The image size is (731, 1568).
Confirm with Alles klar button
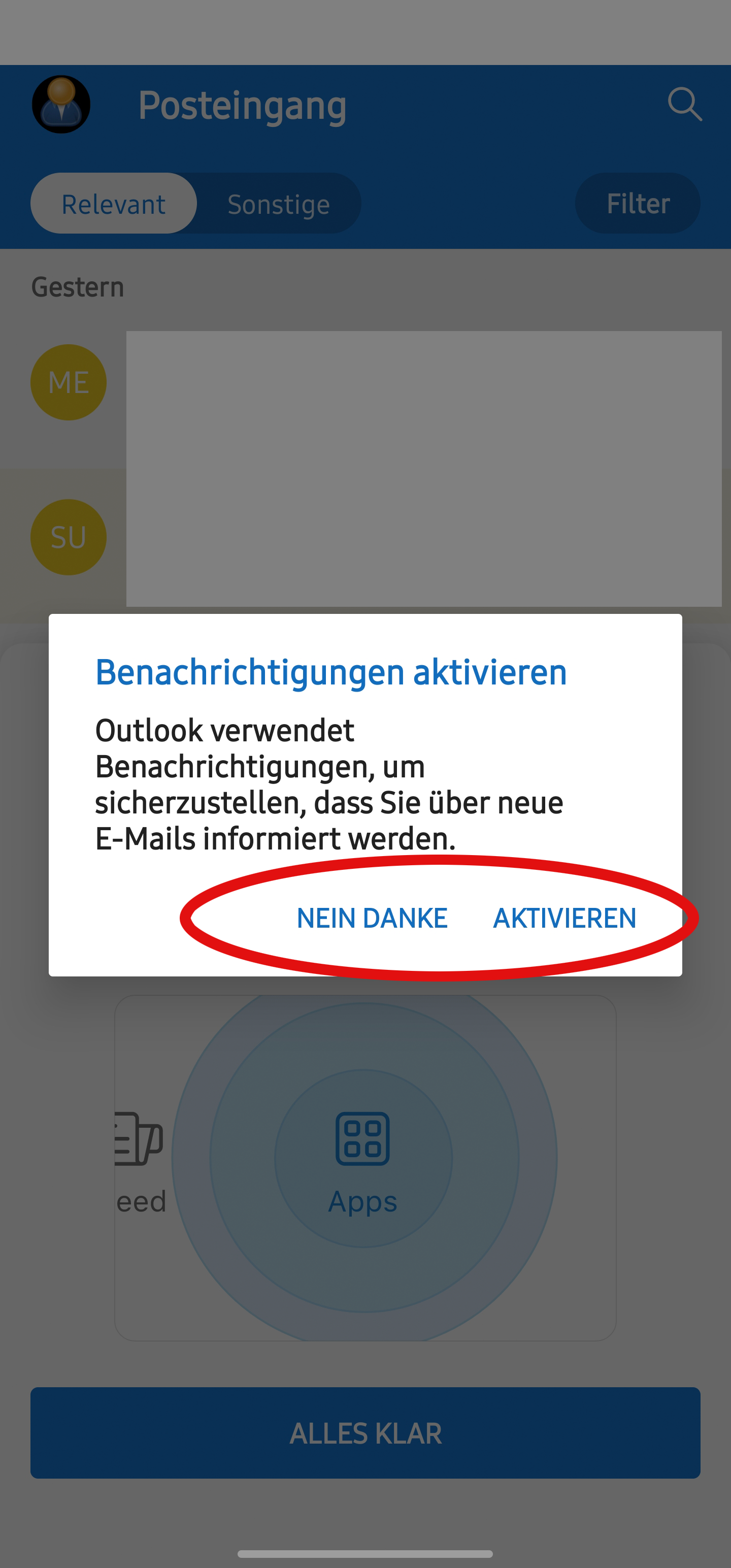point(365,1432)
